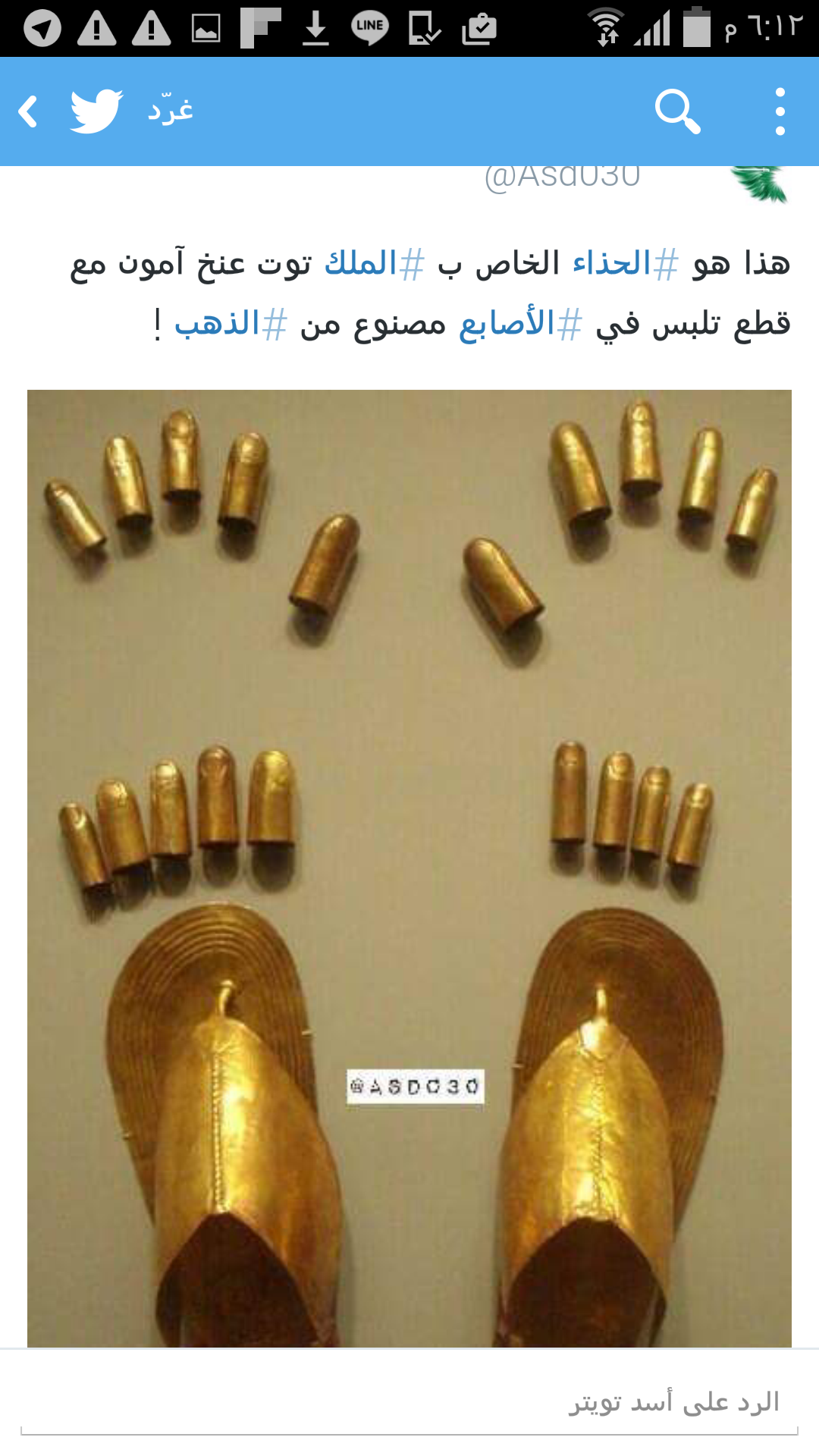Image resolution: width=819 pixels, height=1456 pixels.
Task: Tap the reply field الرد على أسد تويتر
Action: click(x=409, y=1403)
